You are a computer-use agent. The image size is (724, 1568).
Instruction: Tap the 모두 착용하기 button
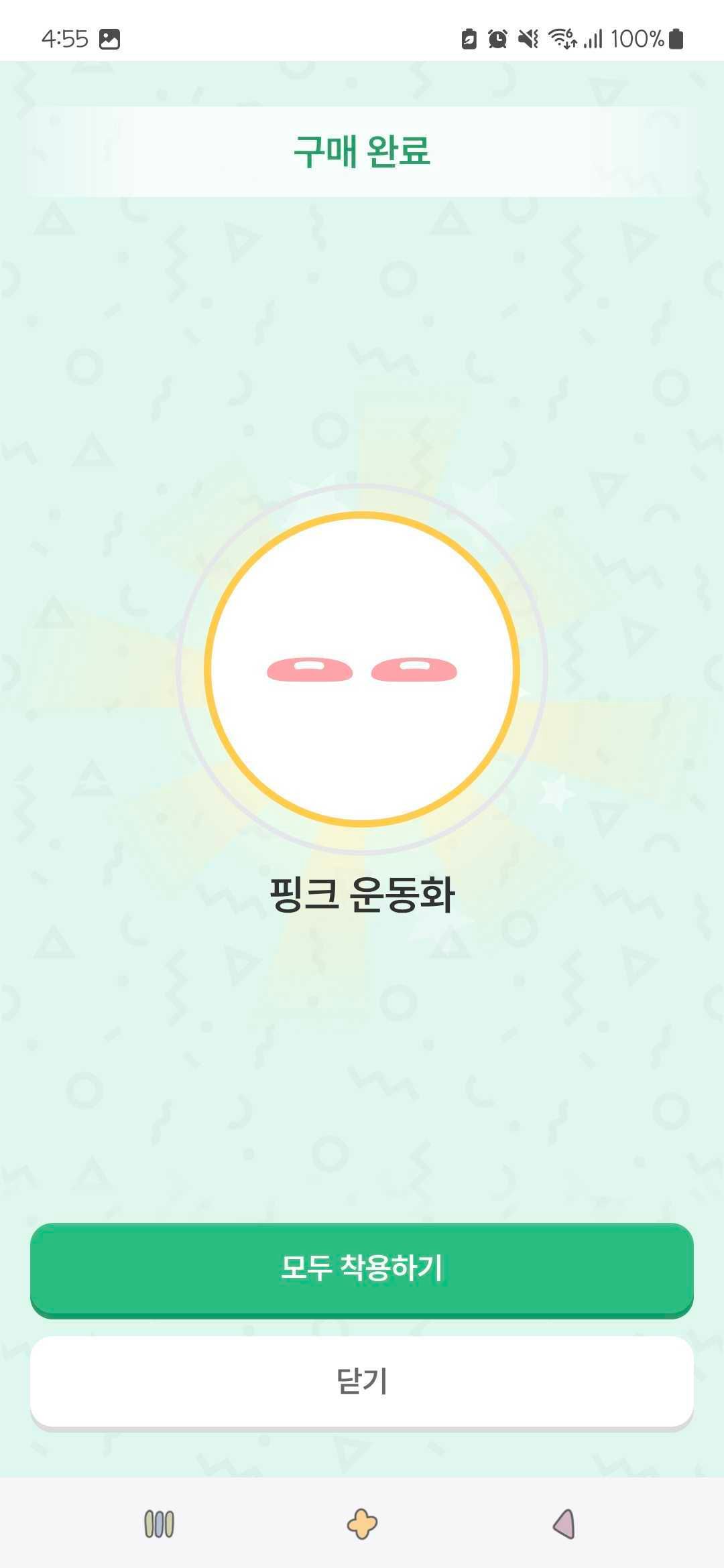362,1268
